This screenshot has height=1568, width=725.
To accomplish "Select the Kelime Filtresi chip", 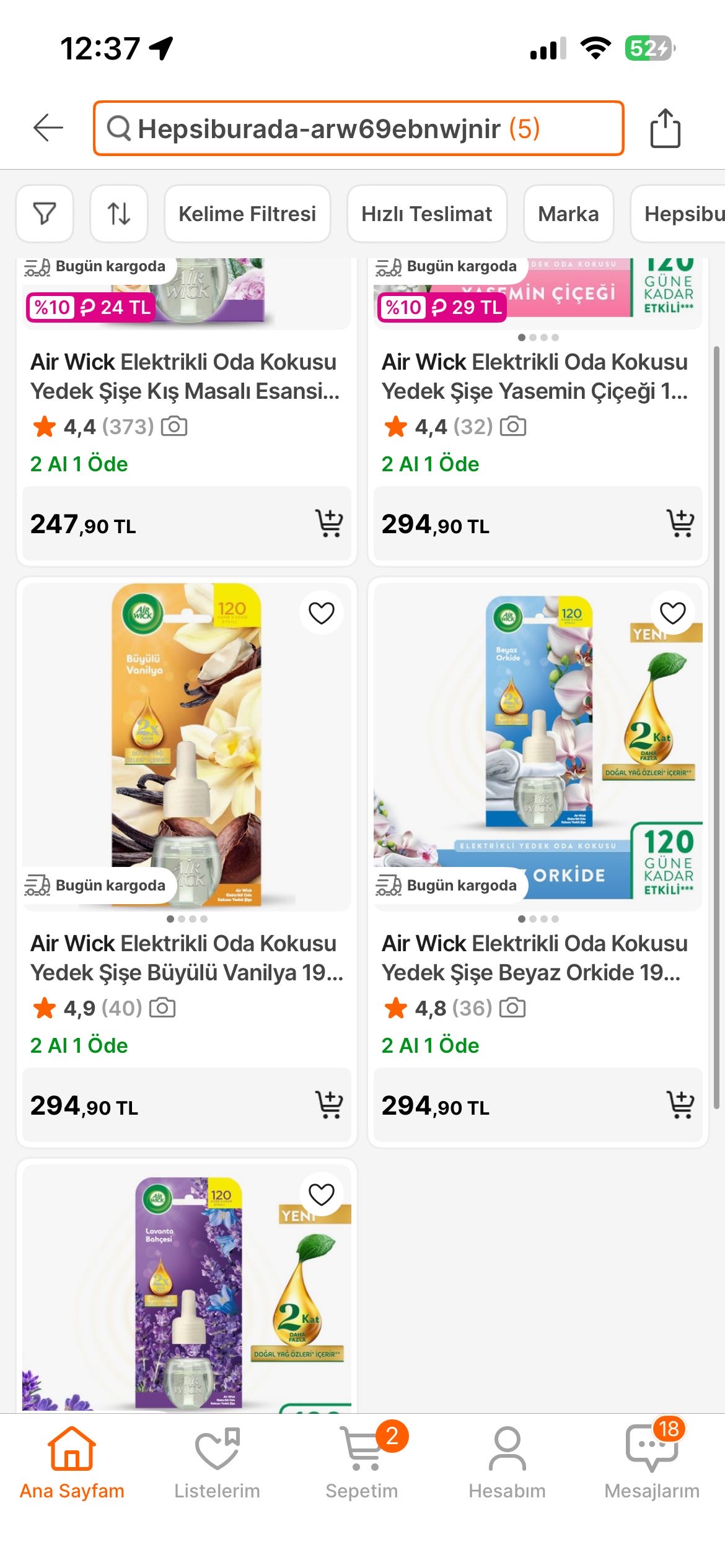I will 247,214.
